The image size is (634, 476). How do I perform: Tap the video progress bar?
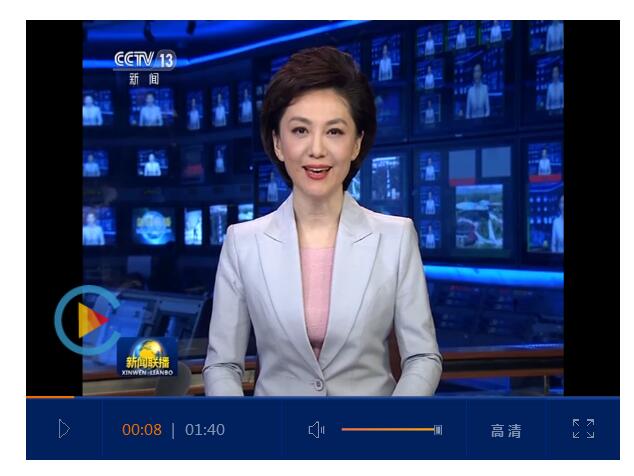tap(320, 397)
